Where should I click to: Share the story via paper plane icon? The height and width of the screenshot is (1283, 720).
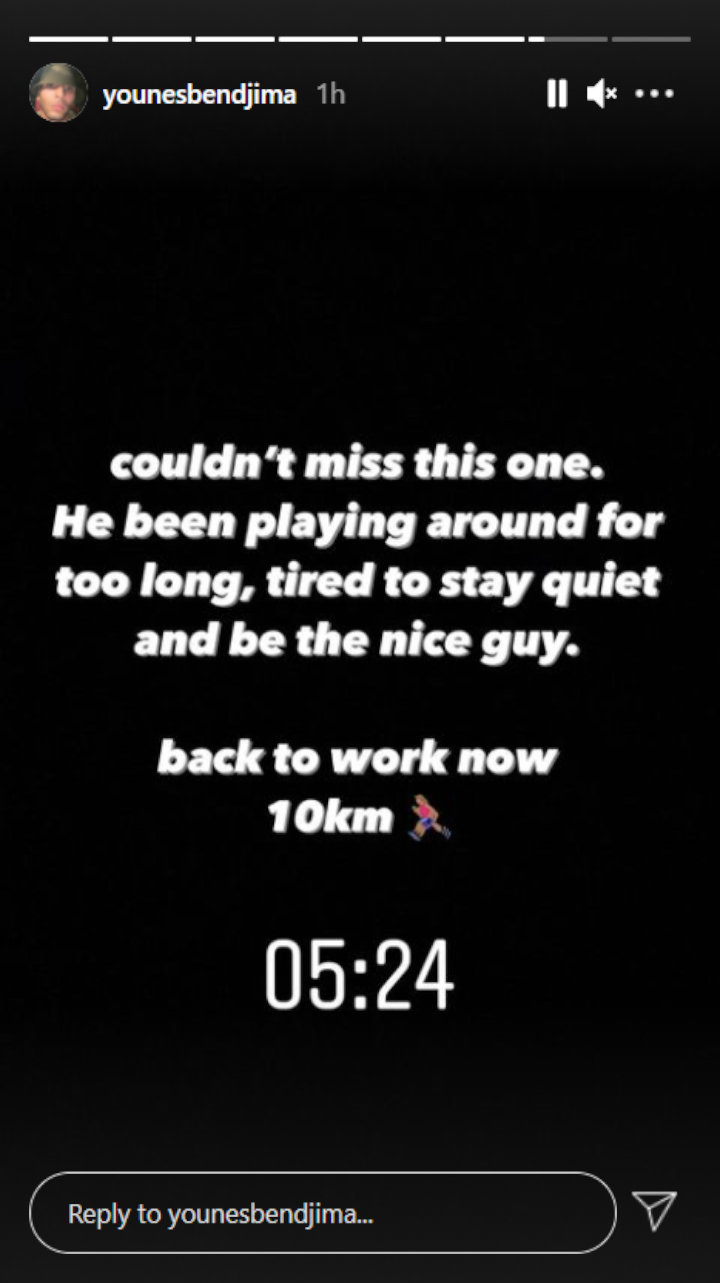pyautogui.click(x=655, y=1210)
